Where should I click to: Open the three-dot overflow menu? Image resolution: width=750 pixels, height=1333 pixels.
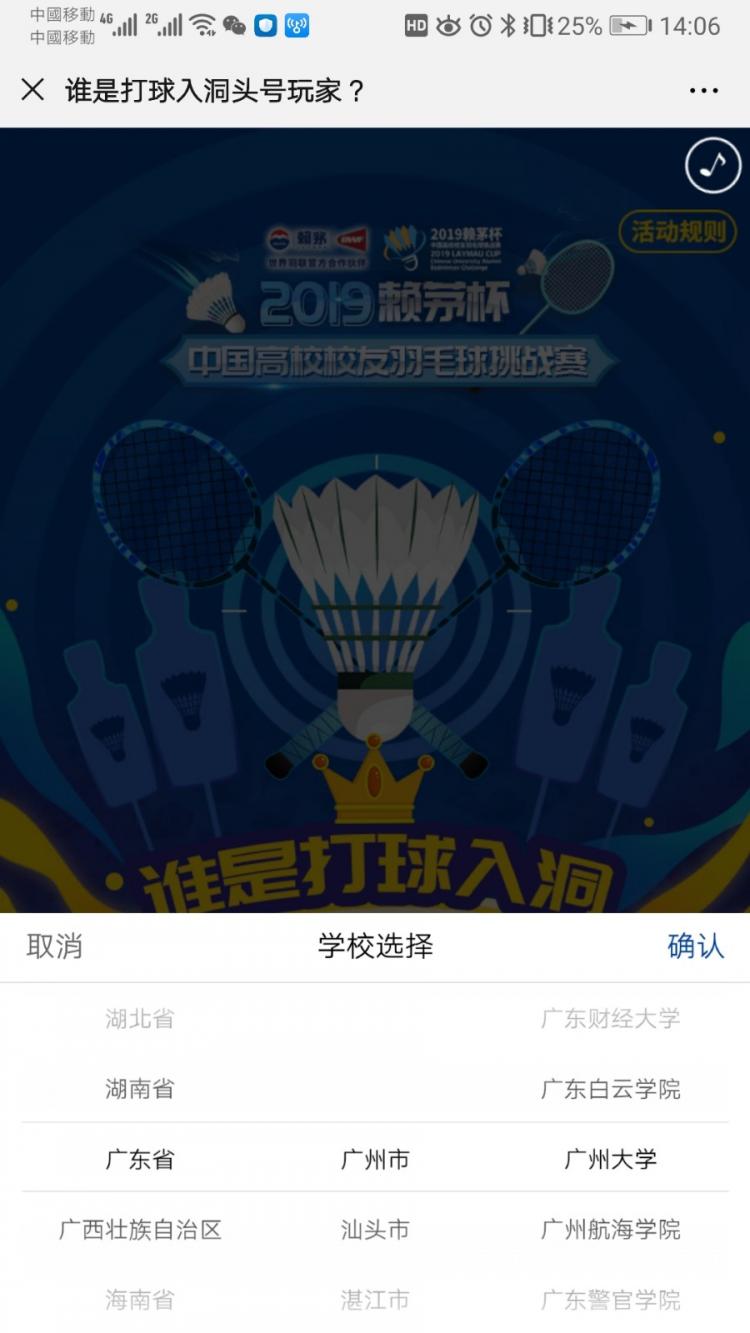point(704,91)
